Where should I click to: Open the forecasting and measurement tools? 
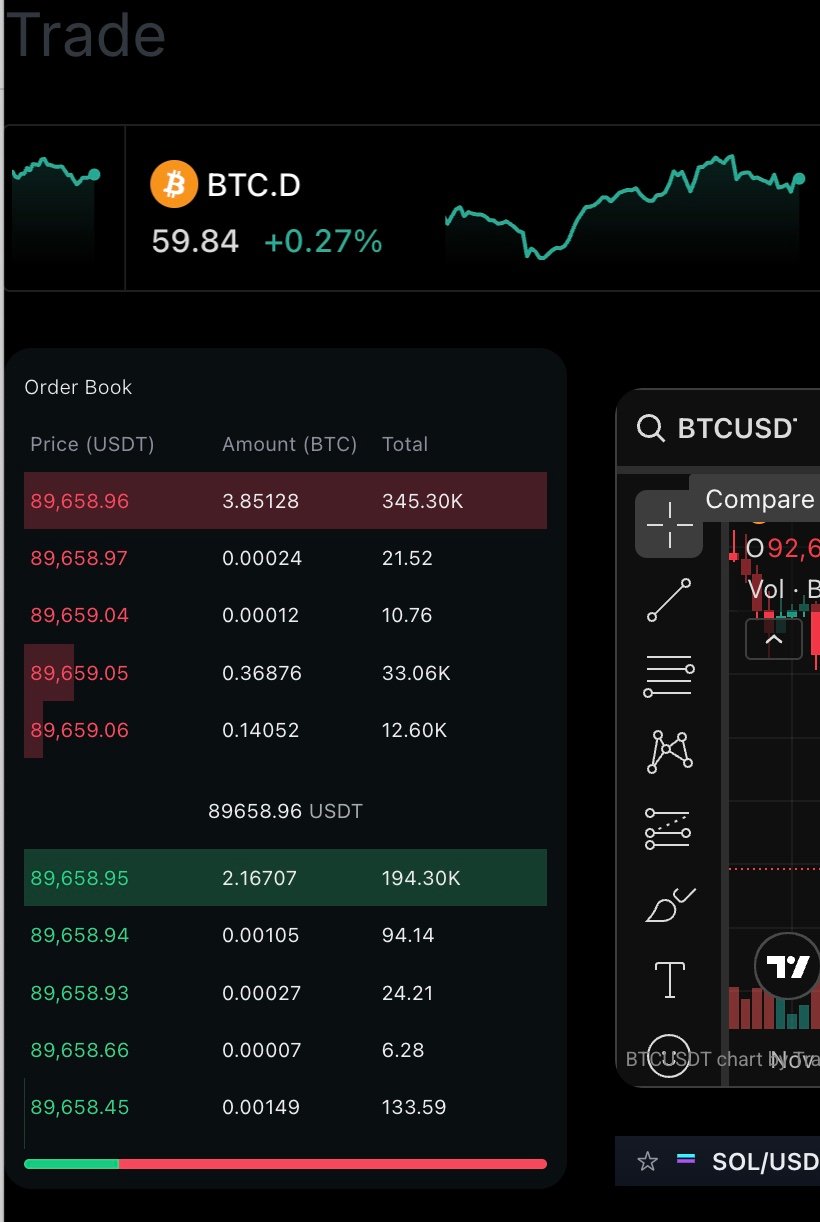[x=669, y=829]
